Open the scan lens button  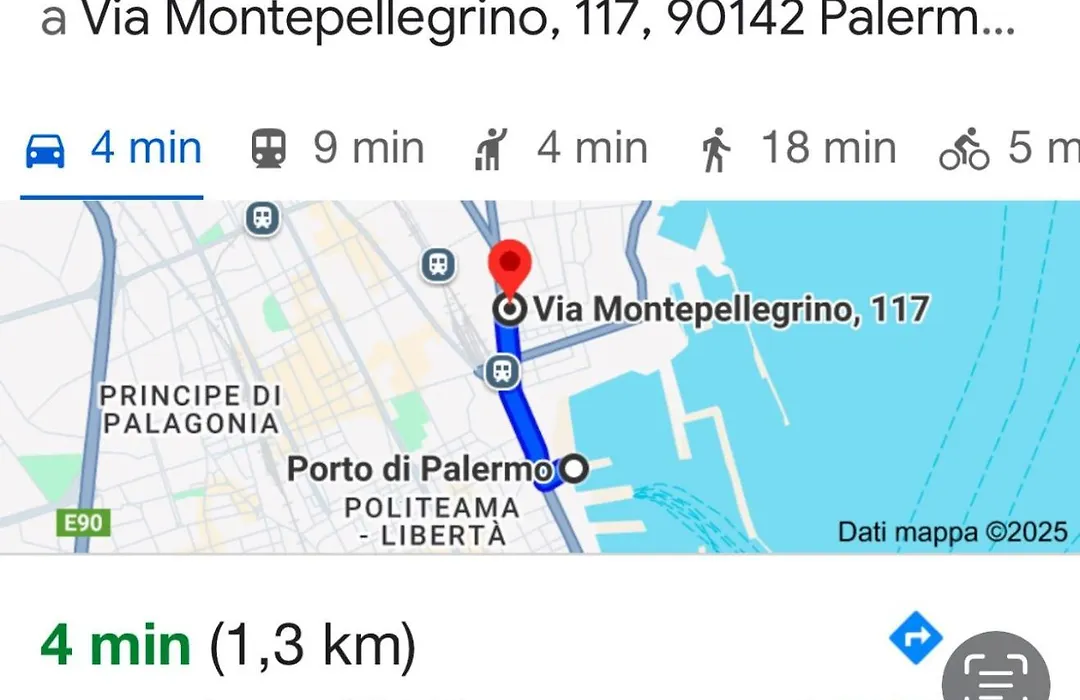(995, 674)
